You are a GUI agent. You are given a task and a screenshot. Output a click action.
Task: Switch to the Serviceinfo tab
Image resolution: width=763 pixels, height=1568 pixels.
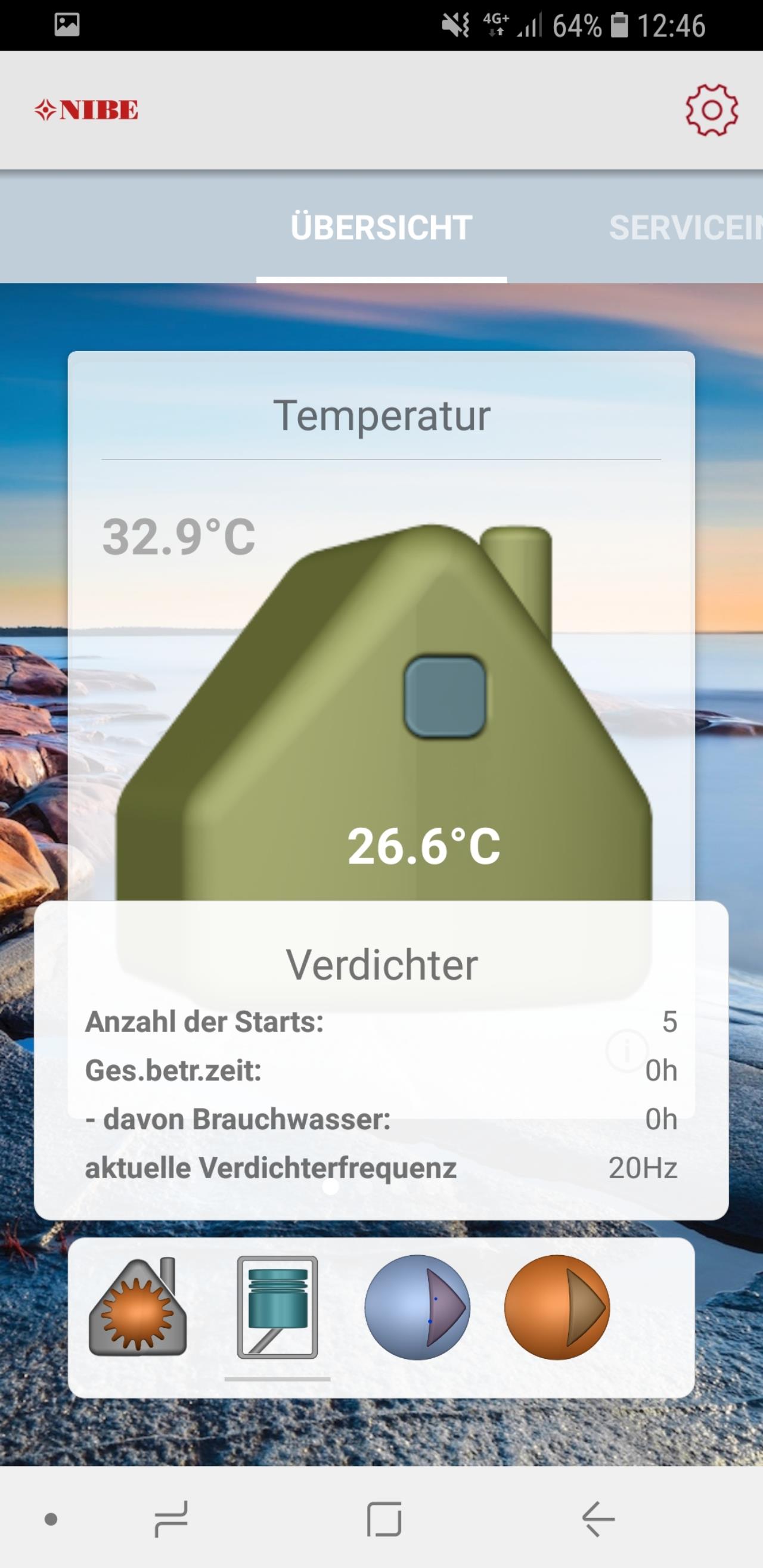(x=686, y=228)
